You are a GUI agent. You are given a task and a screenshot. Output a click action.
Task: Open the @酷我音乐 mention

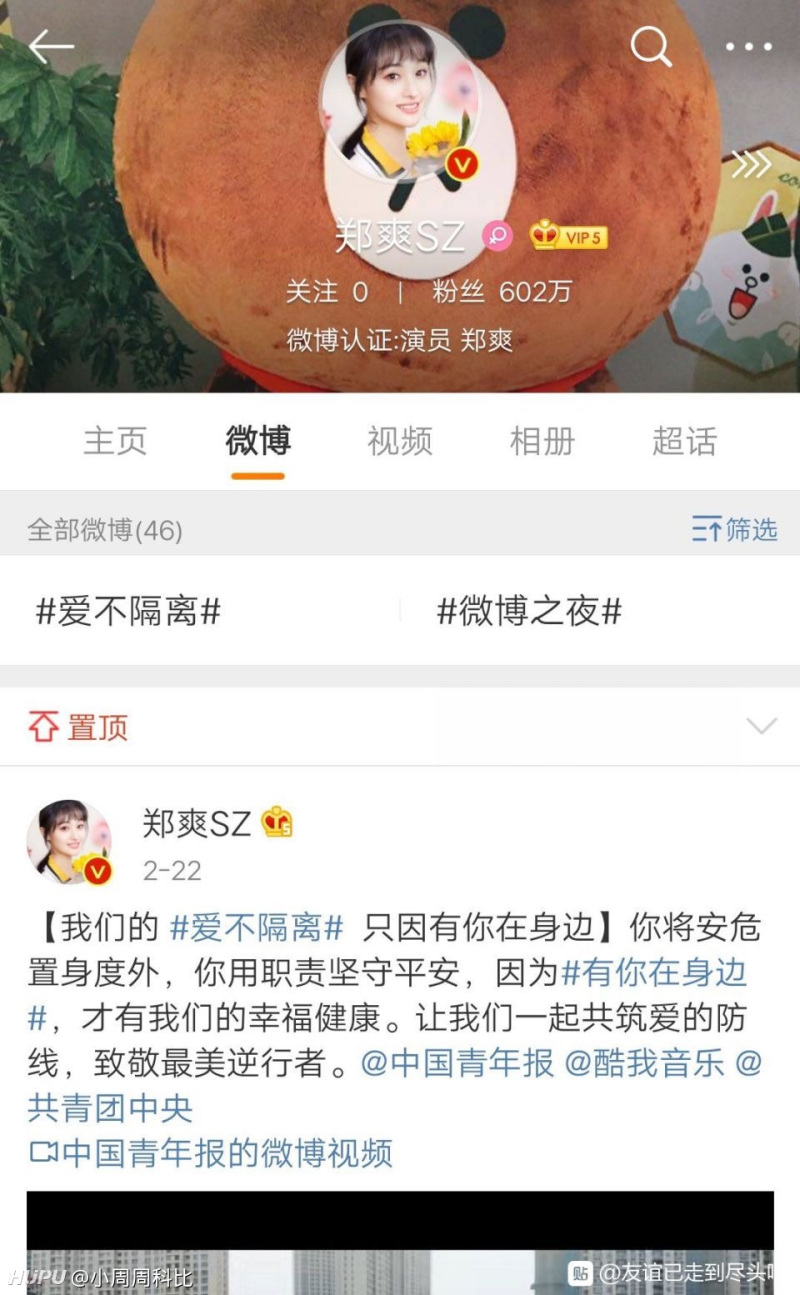tap(644, 1063)
